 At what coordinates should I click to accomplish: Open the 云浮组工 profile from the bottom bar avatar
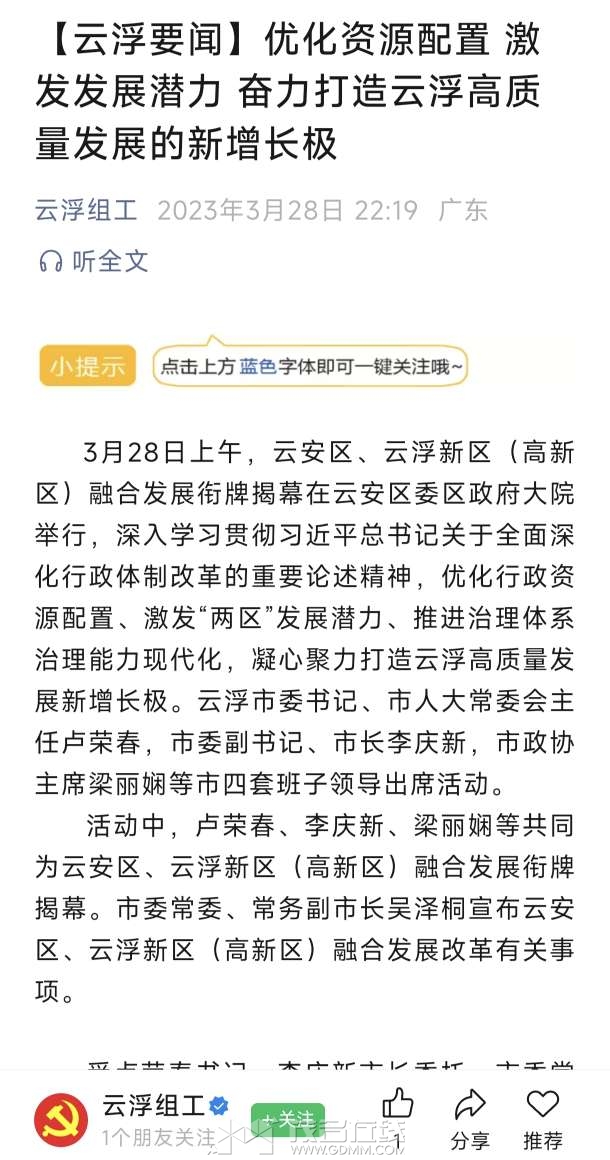pyautogui.click(x=61, y=1119)
